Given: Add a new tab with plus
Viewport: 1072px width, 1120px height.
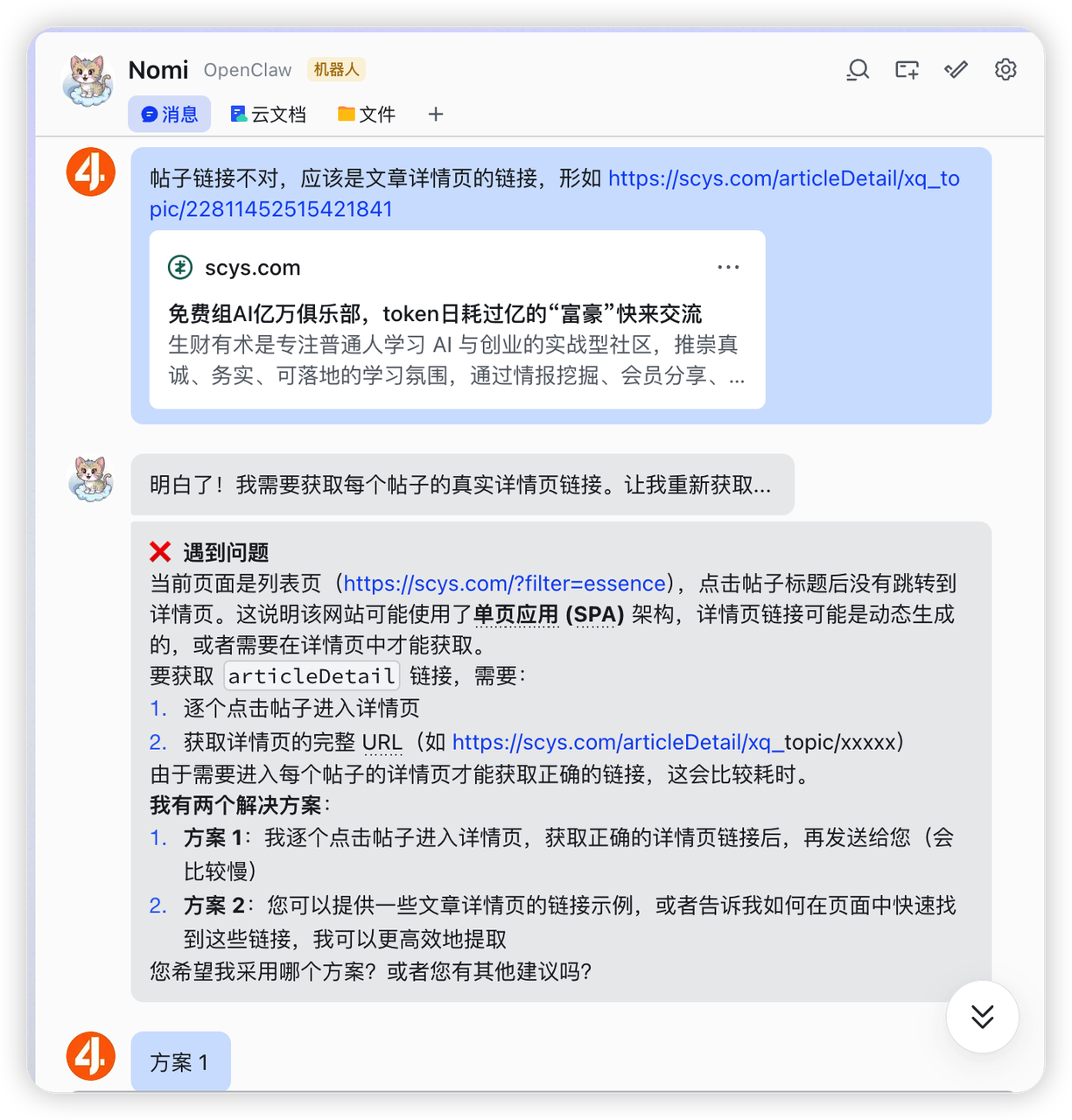Looking at the screenshot, I should 436,115.
